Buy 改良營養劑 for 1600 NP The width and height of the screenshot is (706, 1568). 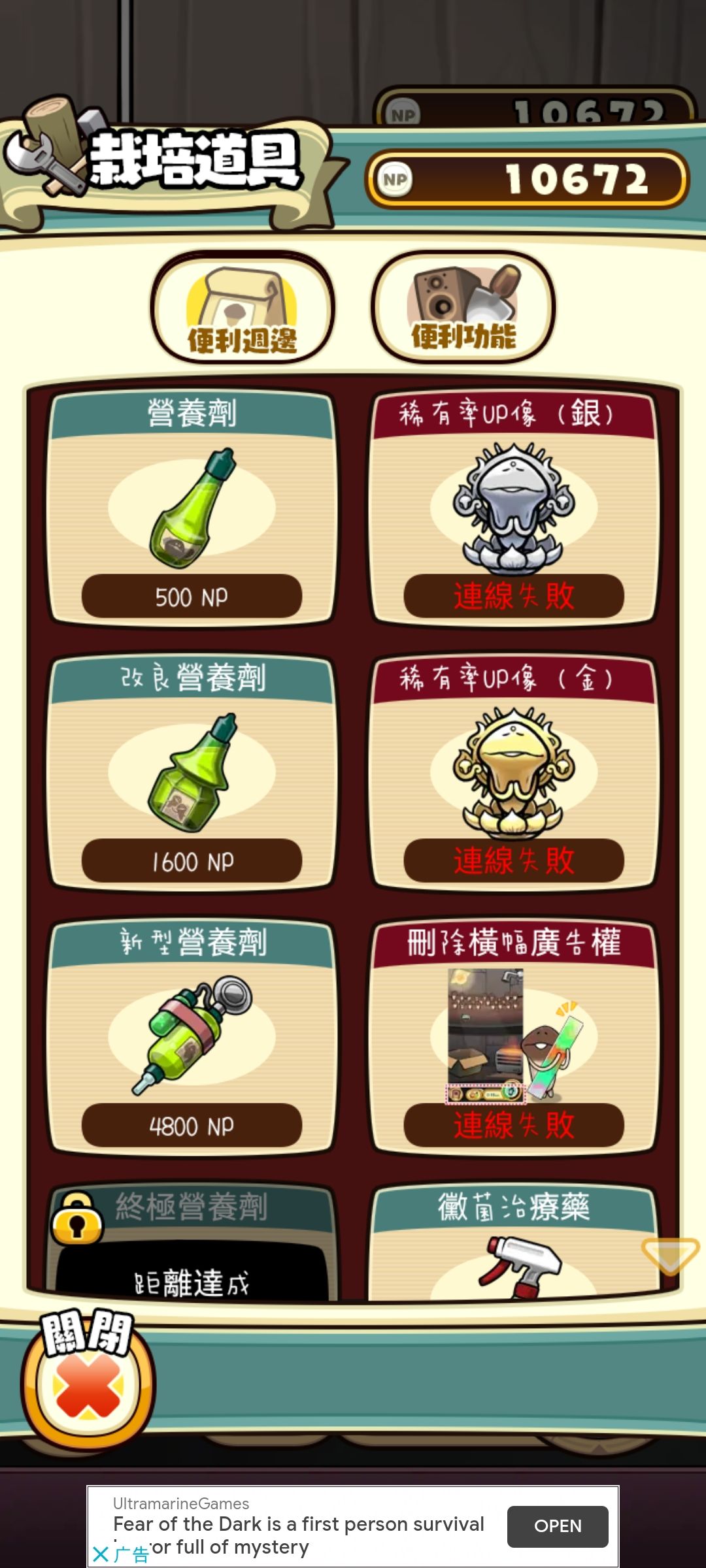tap(192, 860)
